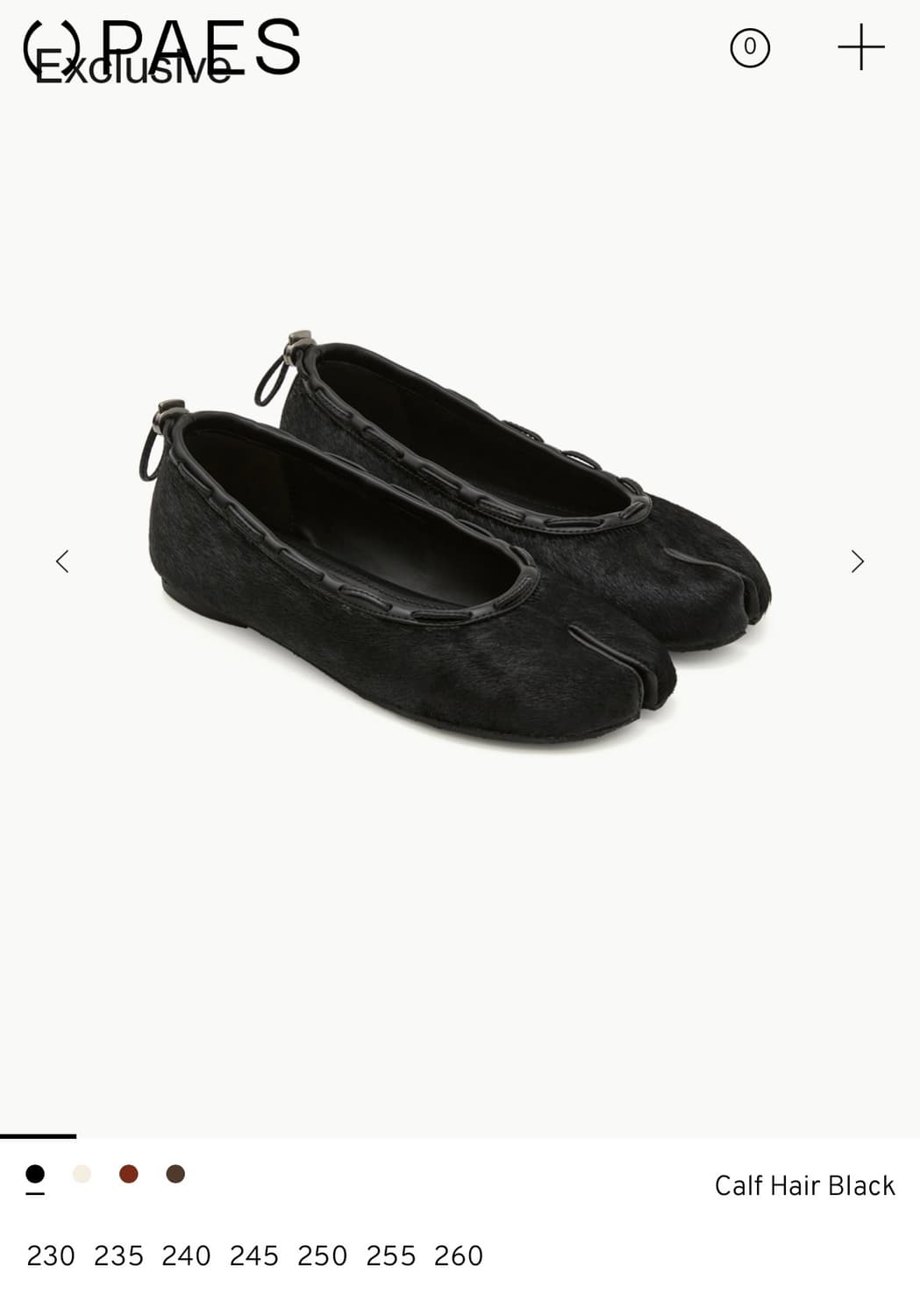This screenshot has width=920, height=1316.
Task: Expand more options via the plus symbol
Action: coord(863,45)
